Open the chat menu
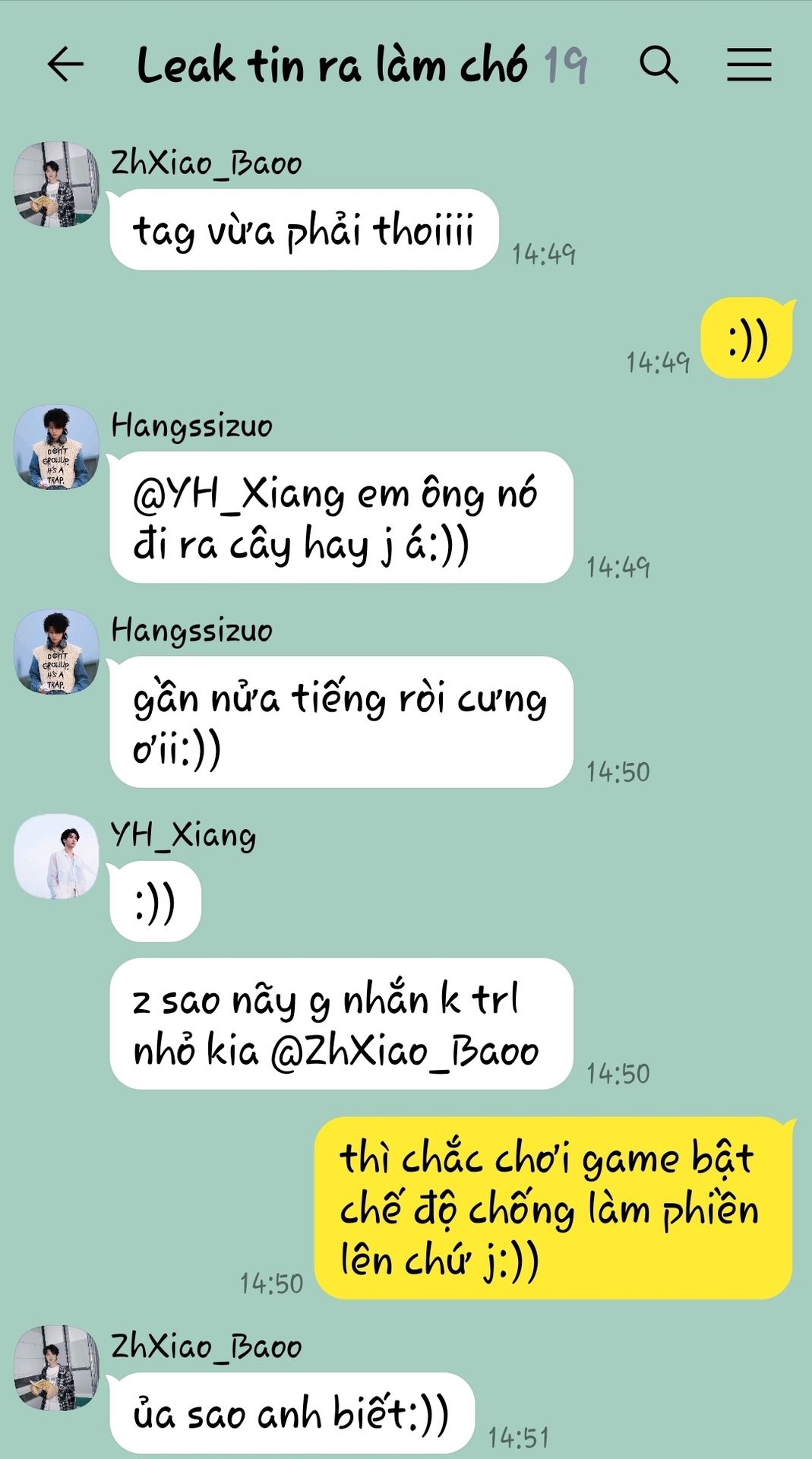 pyautogui.click(x=748, y=64)
